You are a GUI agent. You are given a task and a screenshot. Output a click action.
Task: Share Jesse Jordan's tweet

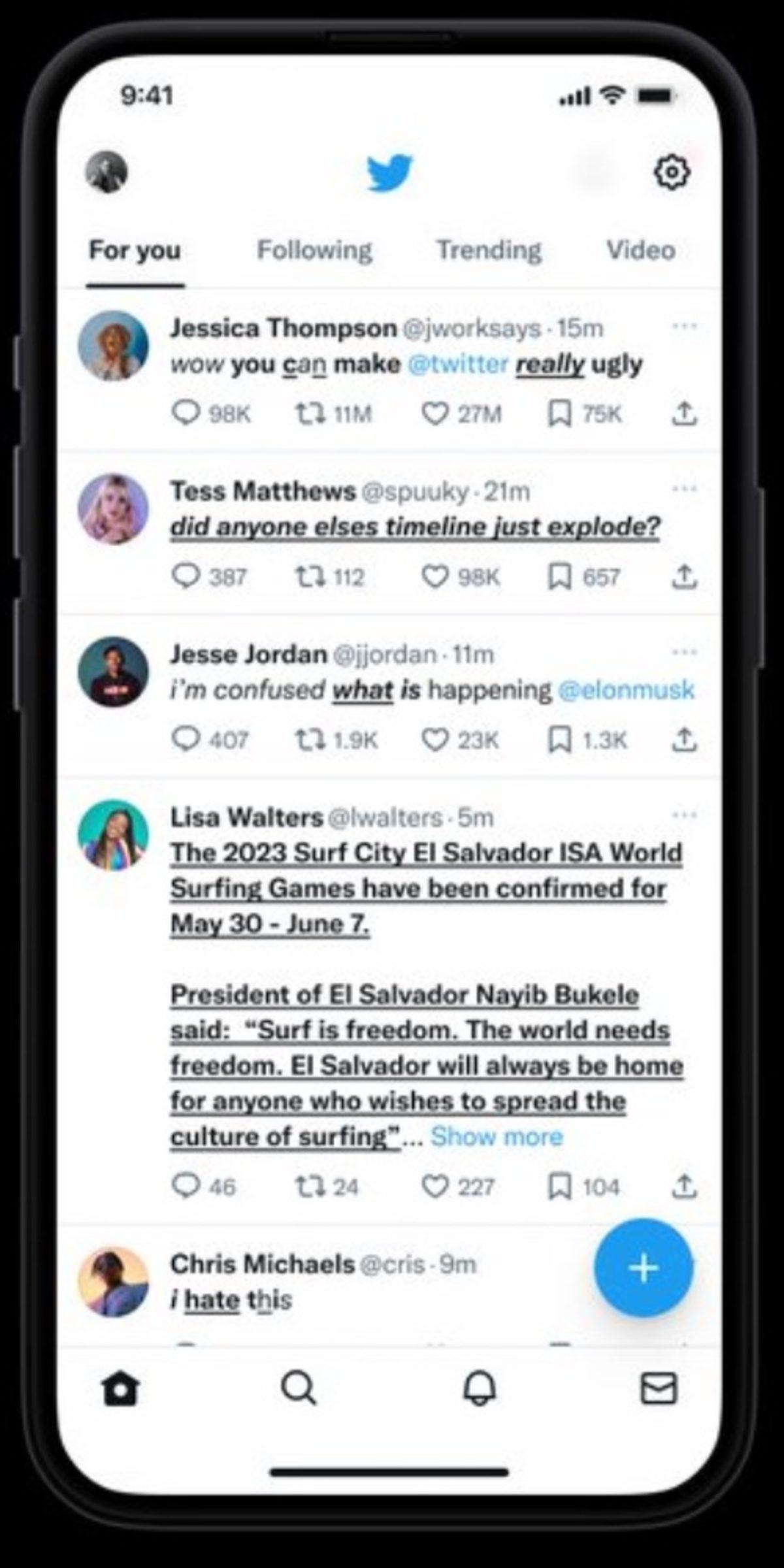684,740
